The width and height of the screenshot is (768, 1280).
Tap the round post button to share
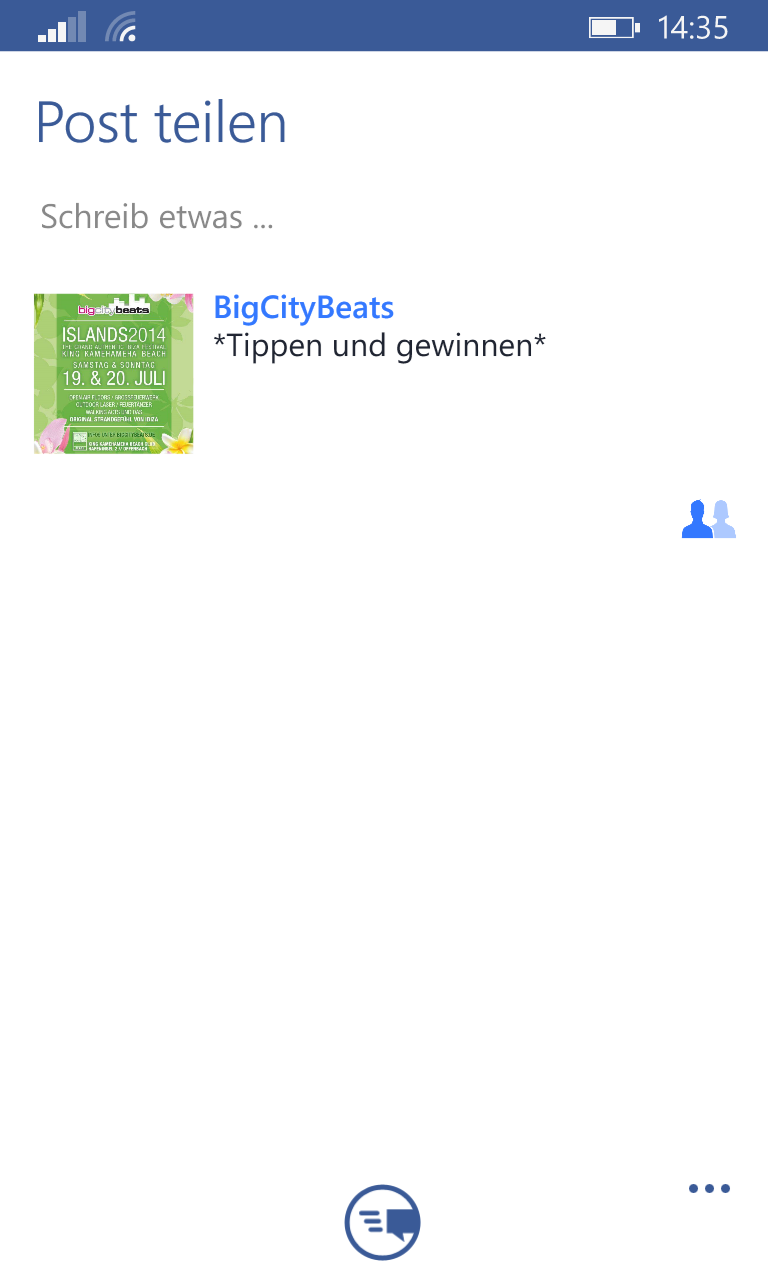(x=383, y=1222)
